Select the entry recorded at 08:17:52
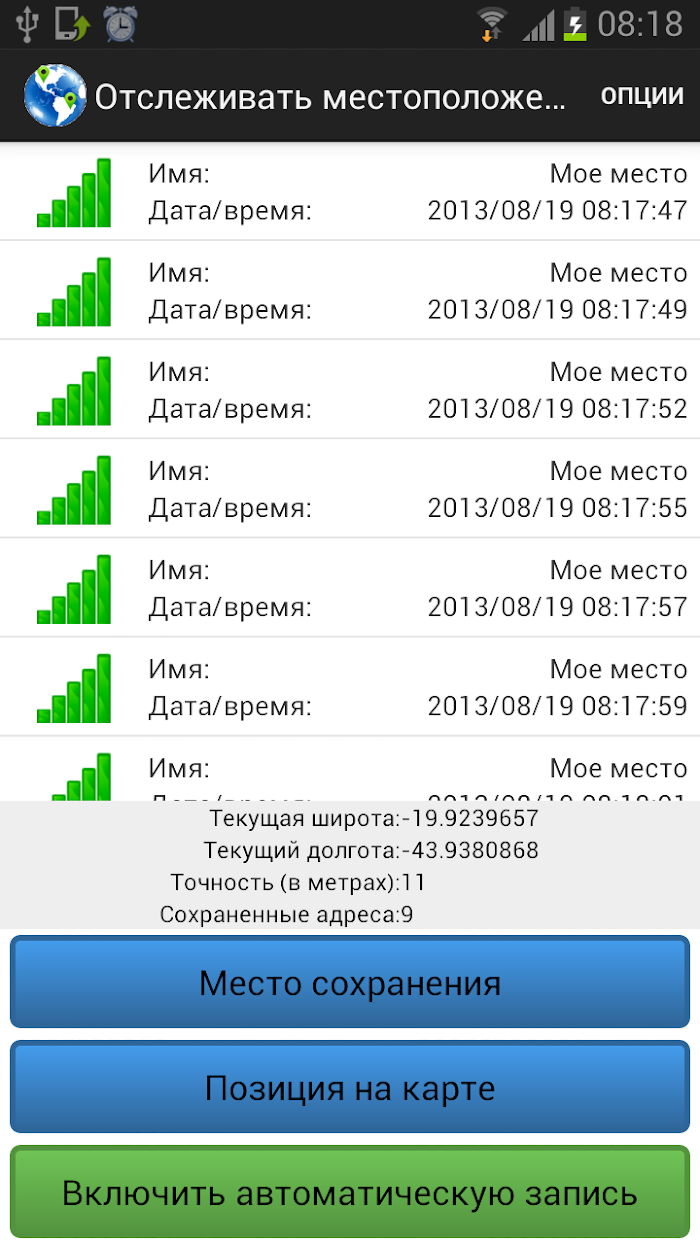This screenshot has height=1244, width=700. click(x=350, y=390)
